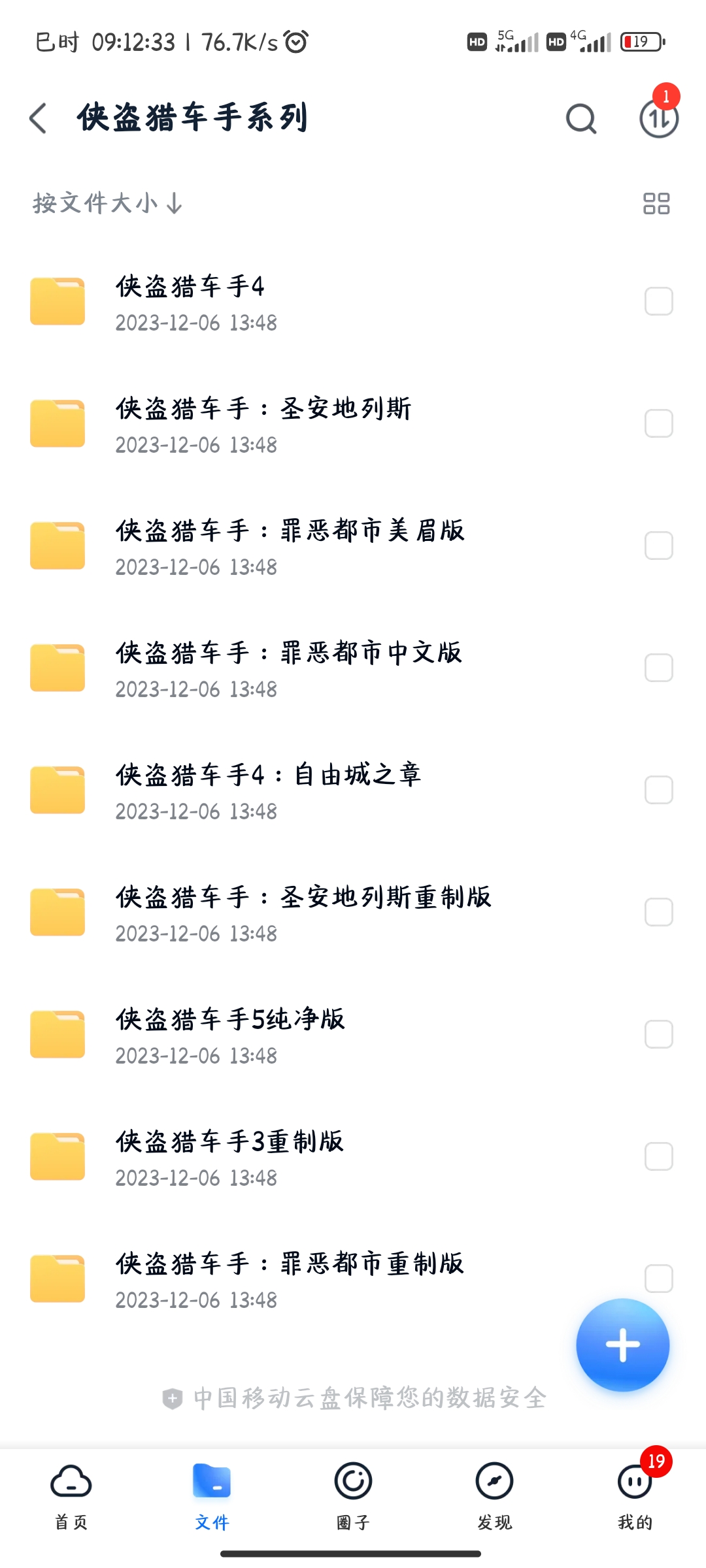Open the transfer list icon

click(659, 118)
